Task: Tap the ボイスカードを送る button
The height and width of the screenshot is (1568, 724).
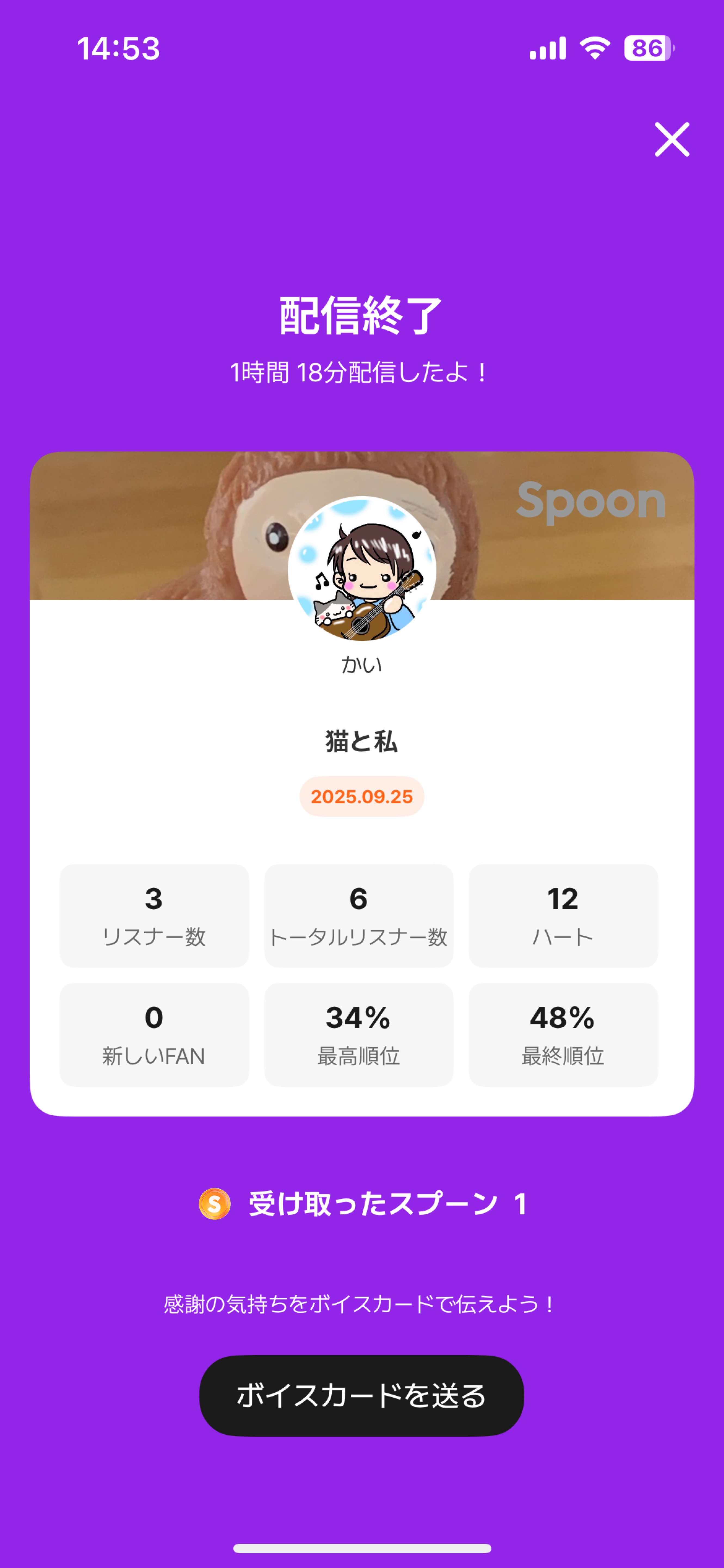Action: pos(361,1395)
